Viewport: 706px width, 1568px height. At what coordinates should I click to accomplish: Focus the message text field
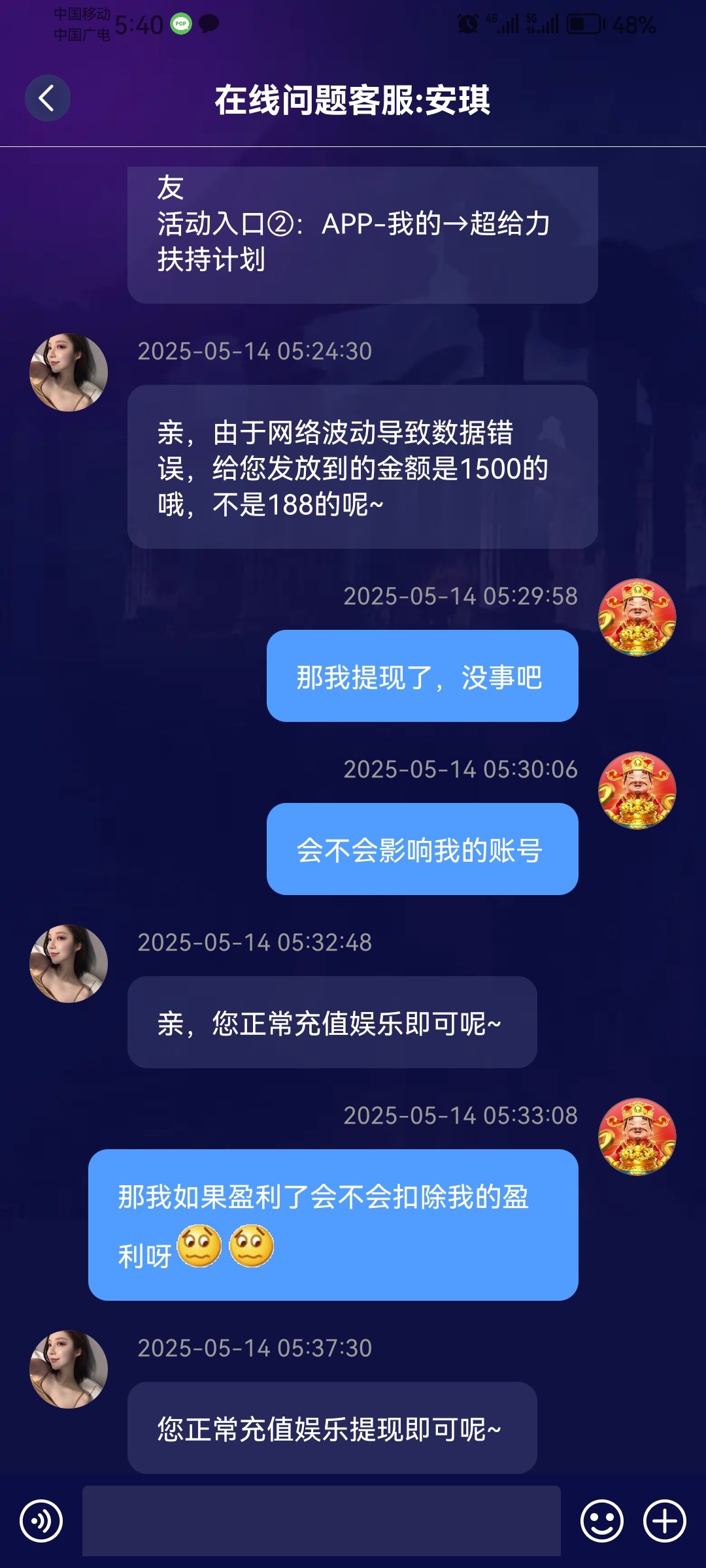321,1521
